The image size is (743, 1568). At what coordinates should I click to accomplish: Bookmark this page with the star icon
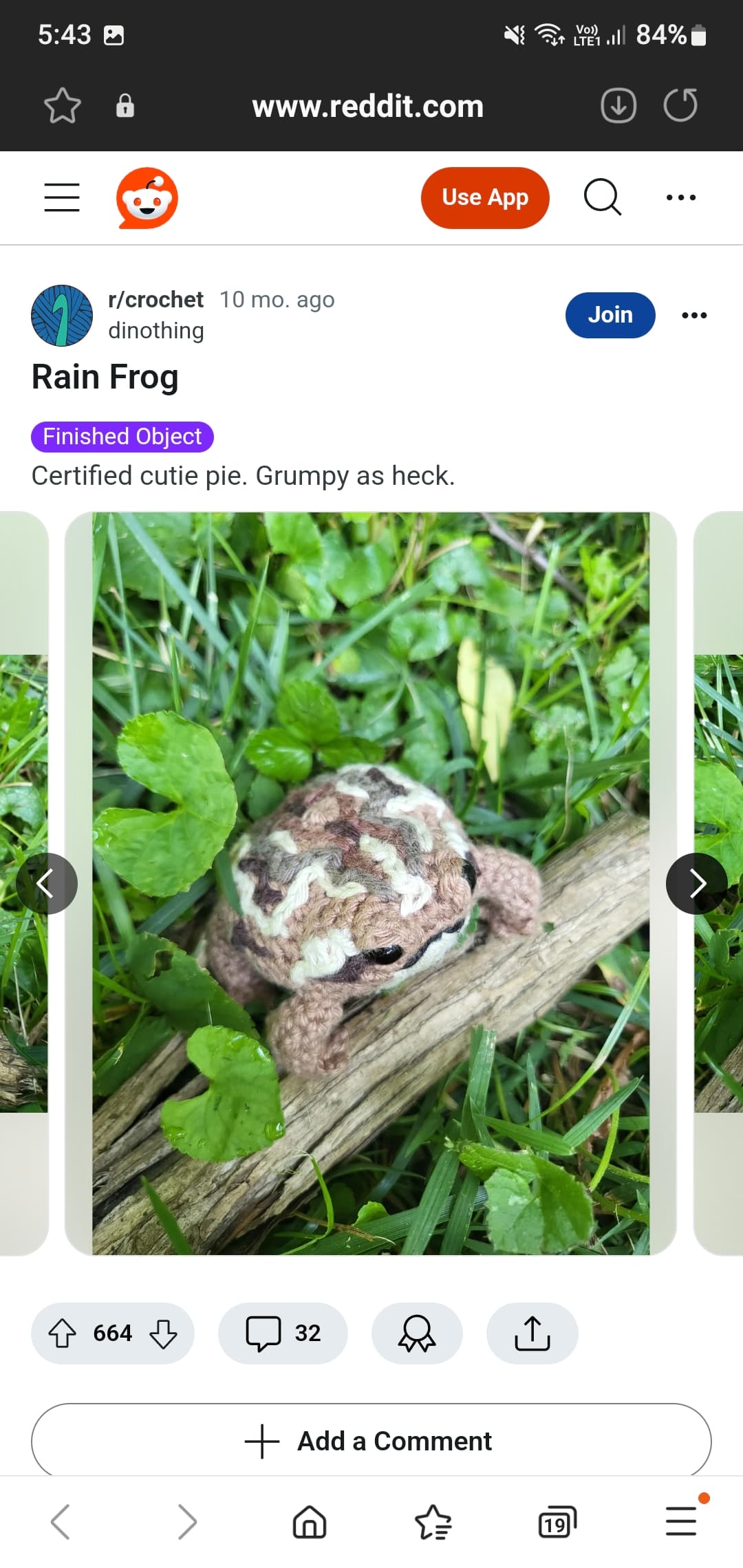tap(63, 106)
